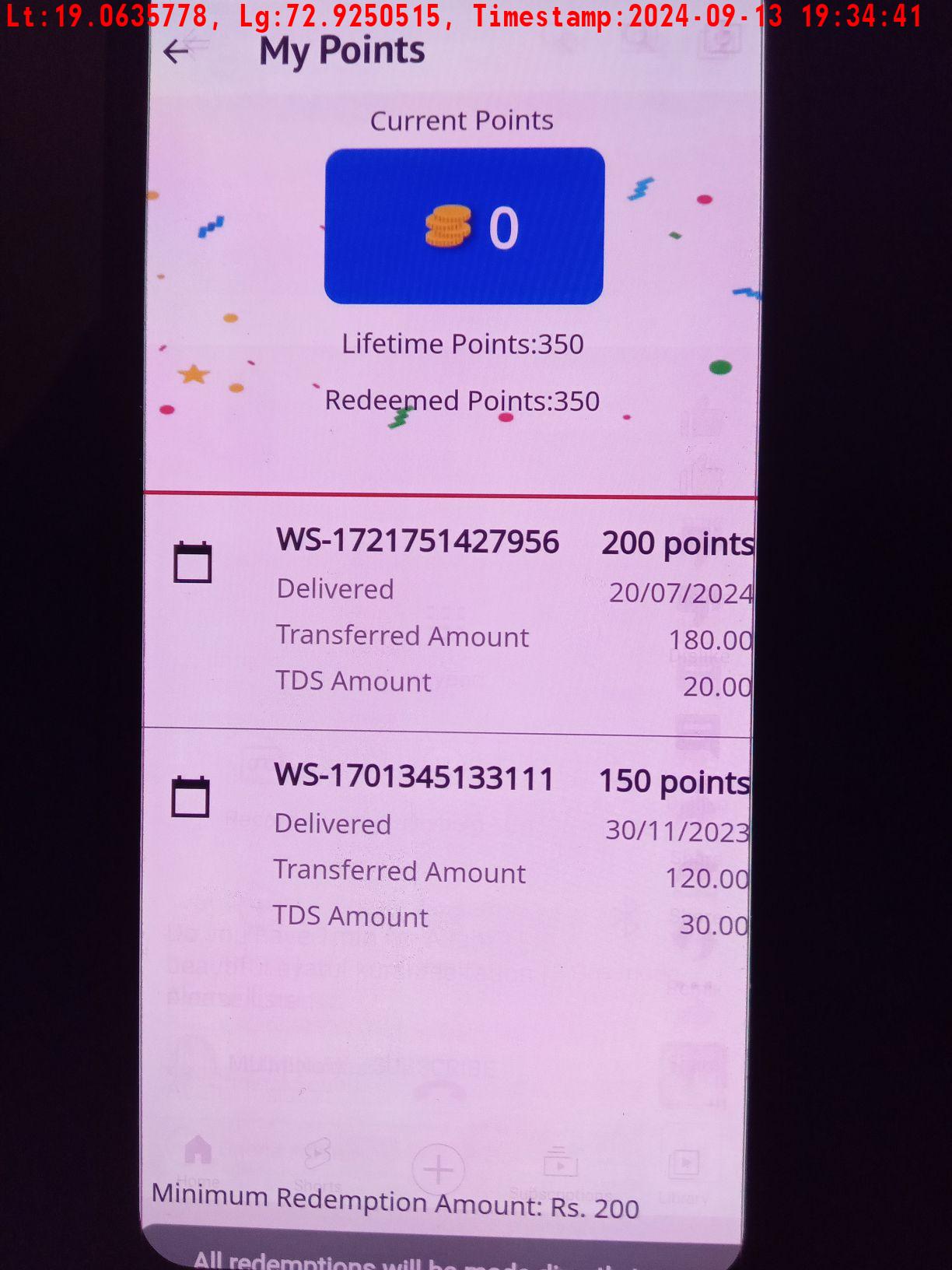Go back from My Points
This screenshot has height=1270, width=952.
pos(177,52)
